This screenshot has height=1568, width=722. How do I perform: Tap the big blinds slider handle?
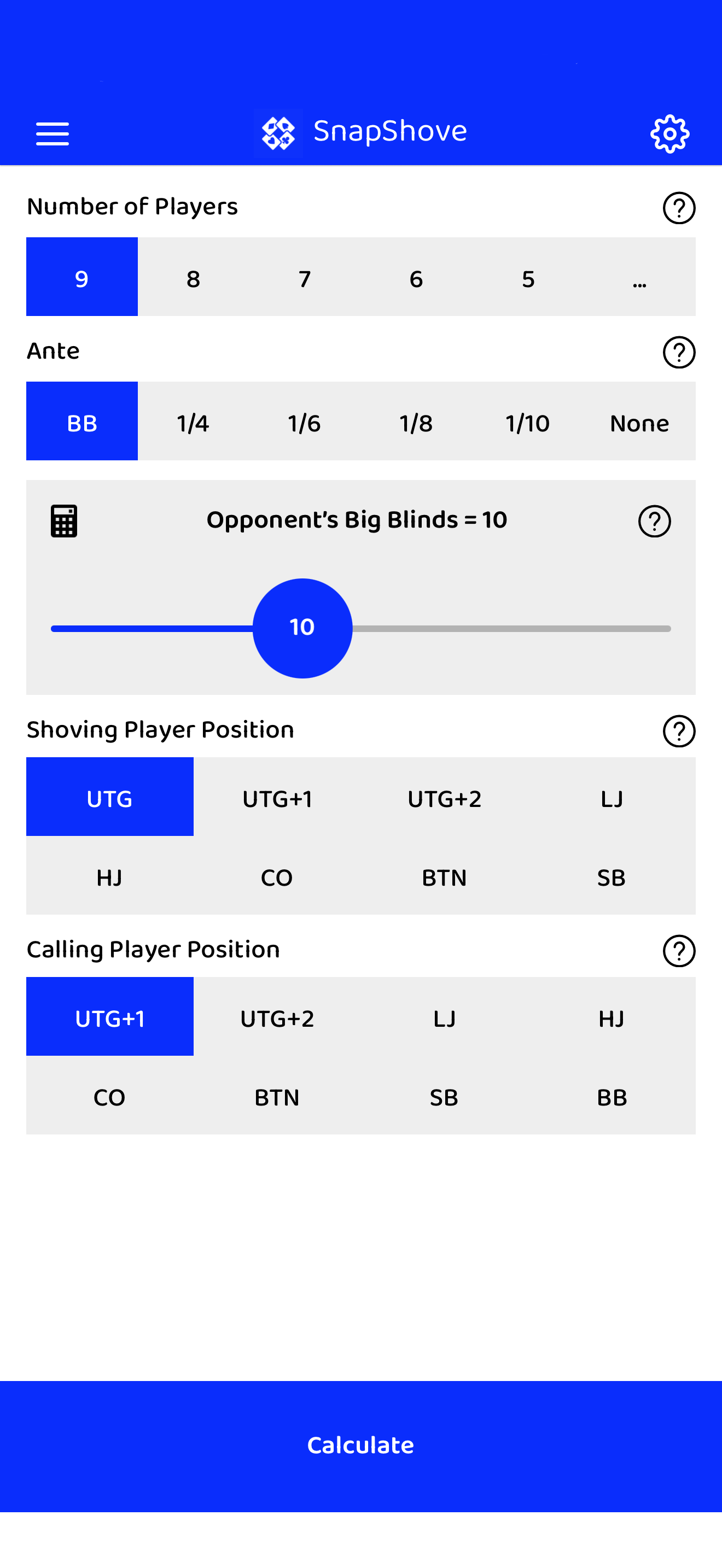point(302,628)
